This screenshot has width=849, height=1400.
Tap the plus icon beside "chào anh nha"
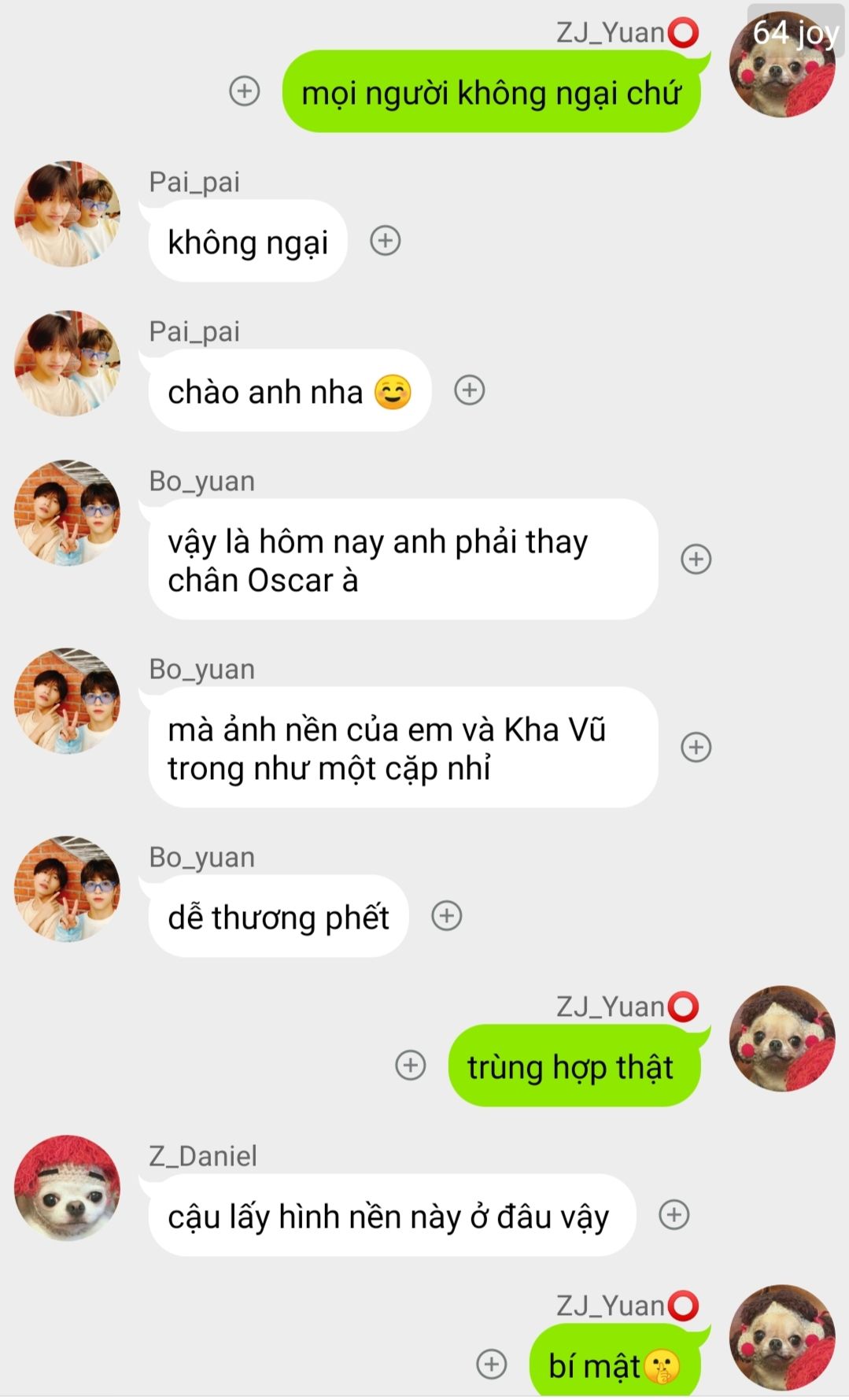click(x=470, y=390)
